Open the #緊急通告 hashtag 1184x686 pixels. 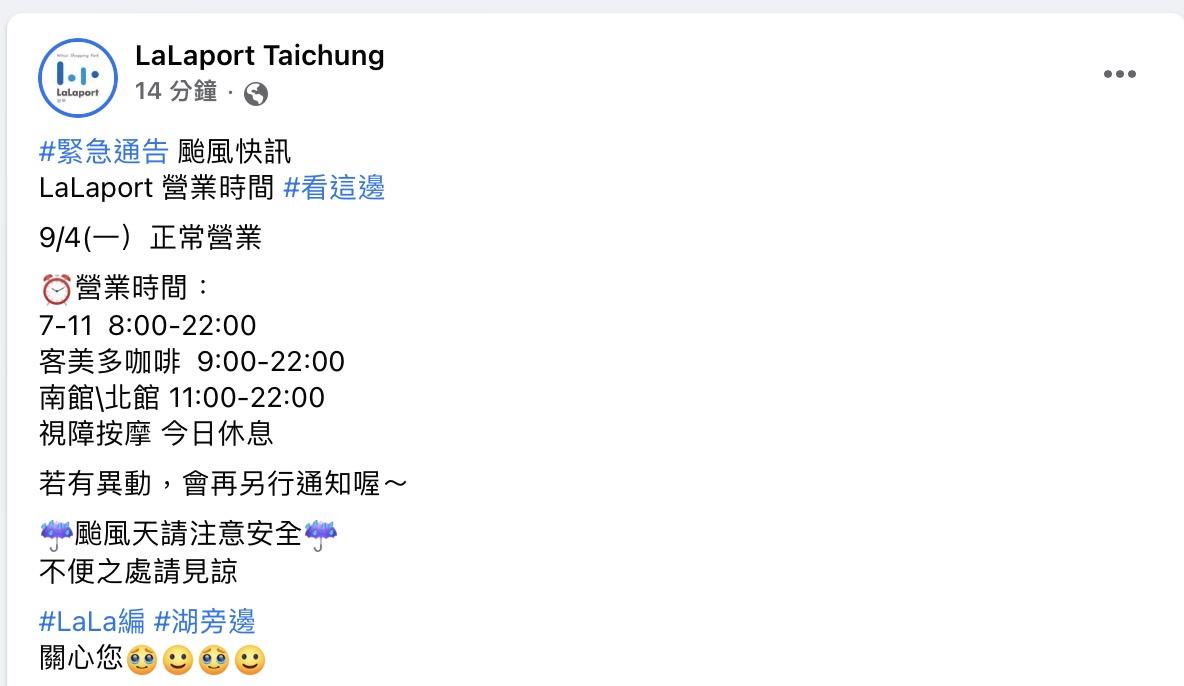pos(104,152)
